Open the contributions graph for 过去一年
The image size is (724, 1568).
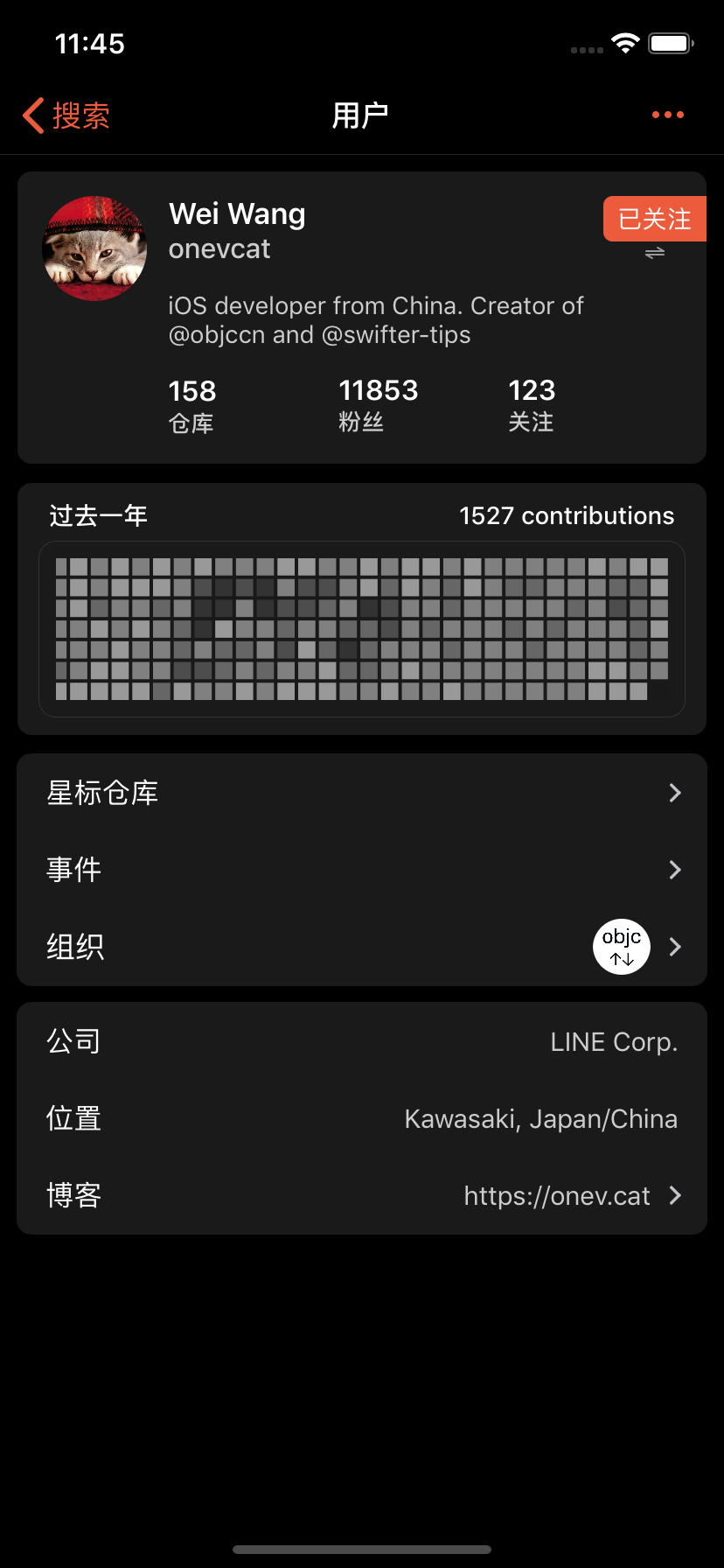point(362,629)
